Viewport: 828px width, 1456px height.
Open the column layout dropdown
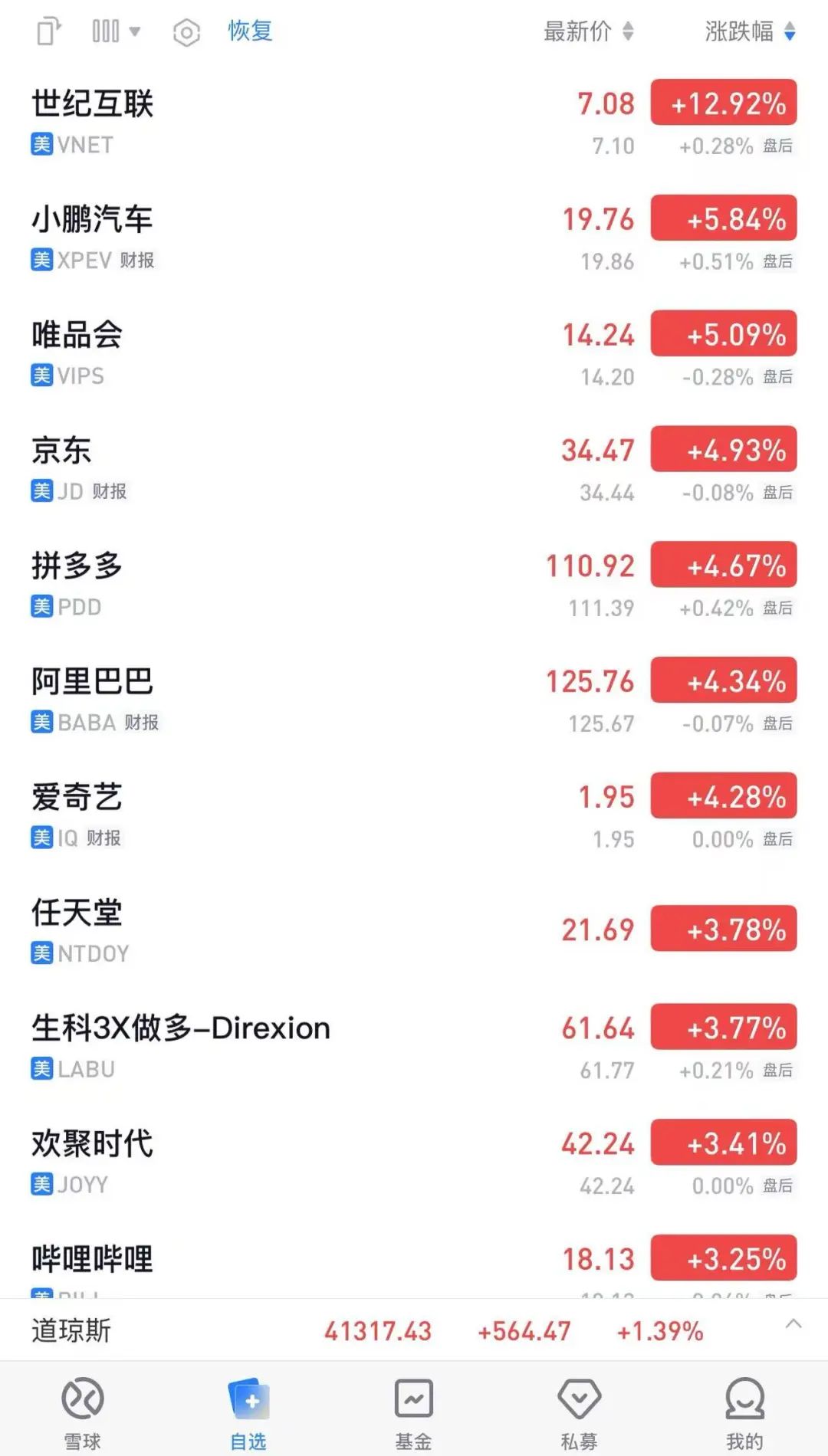pos(116,31)
